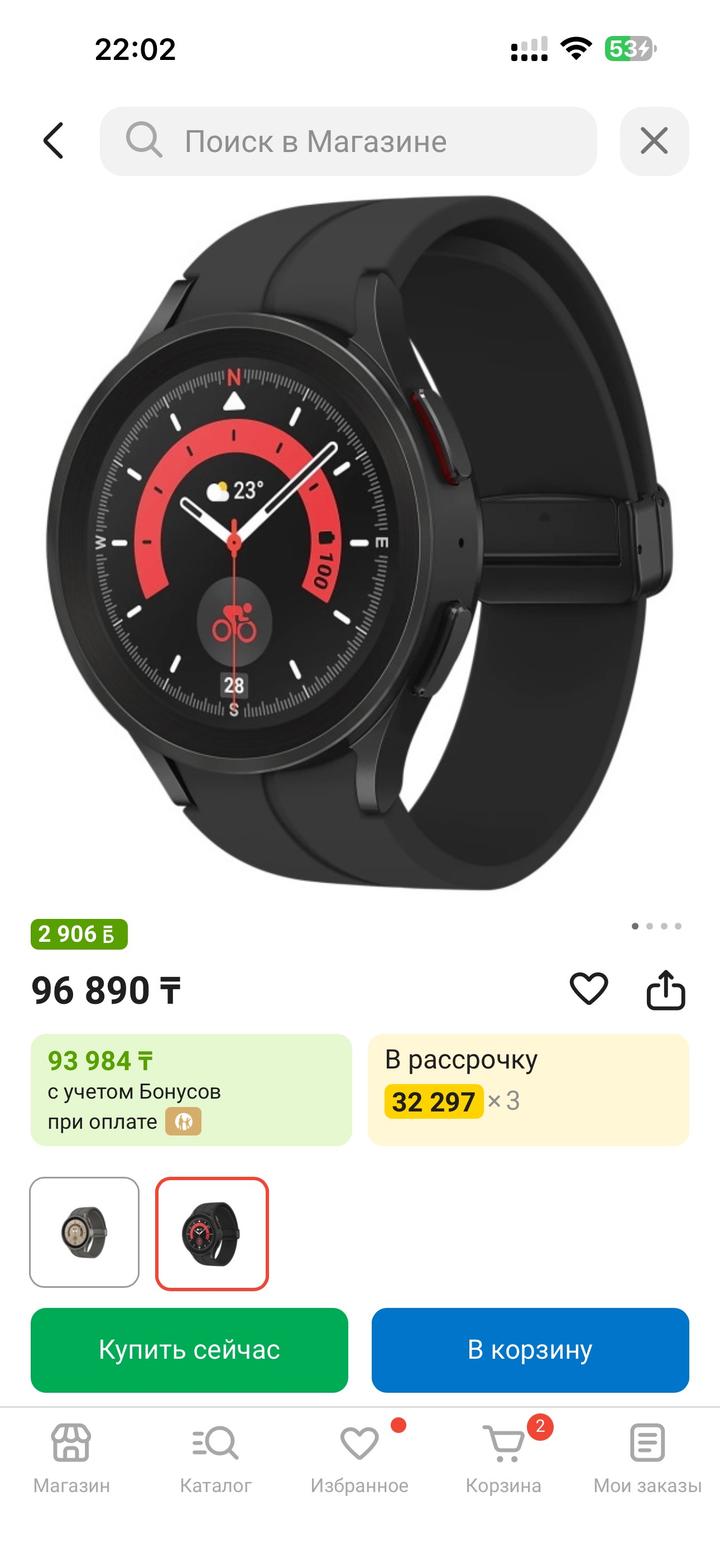The width and height of the screenshot is (720, 1561).
Task: View the Мои заказы tab
Action: point(647,1458)
